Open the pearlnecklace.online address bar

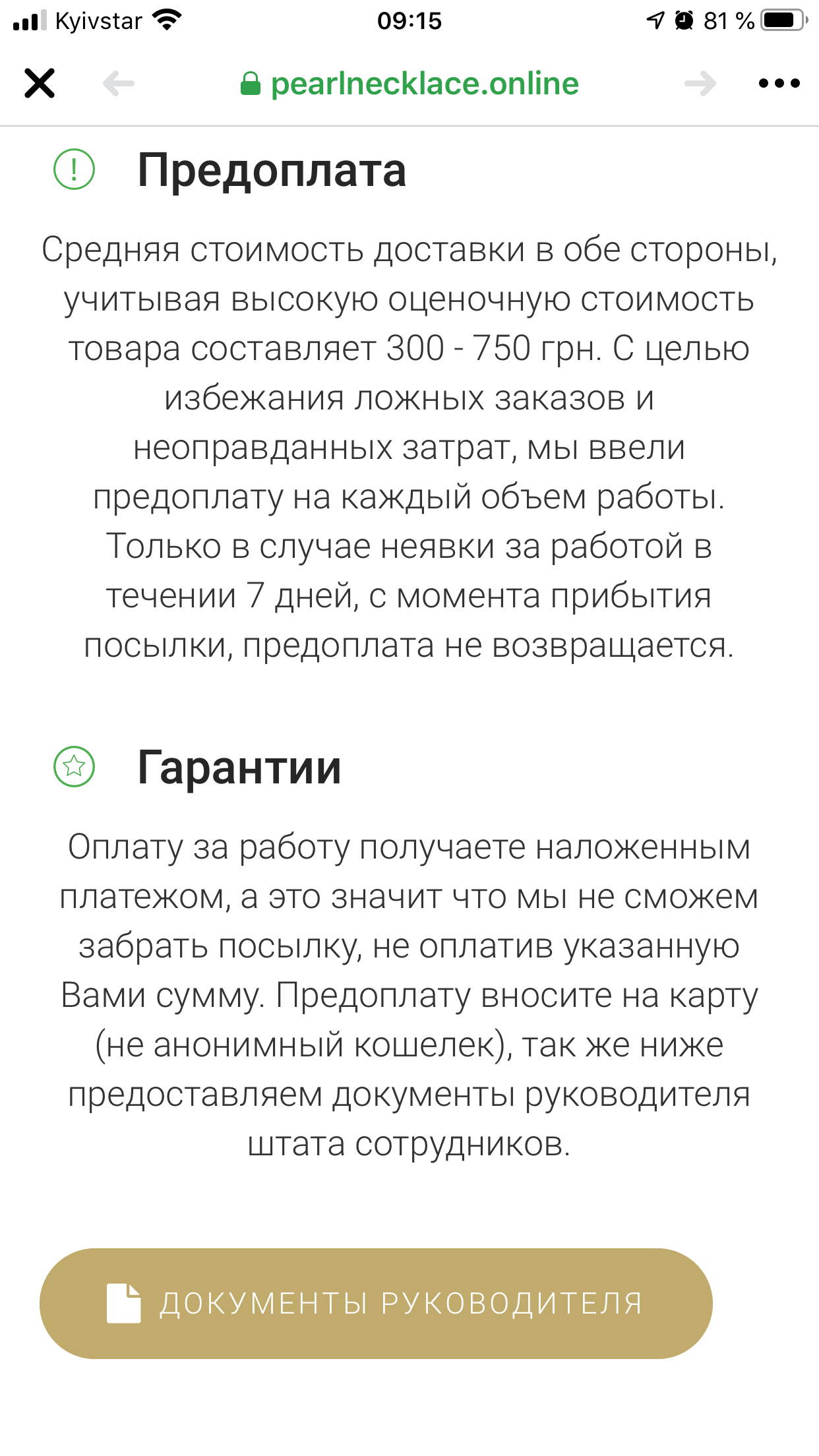[x=425, y=83]
